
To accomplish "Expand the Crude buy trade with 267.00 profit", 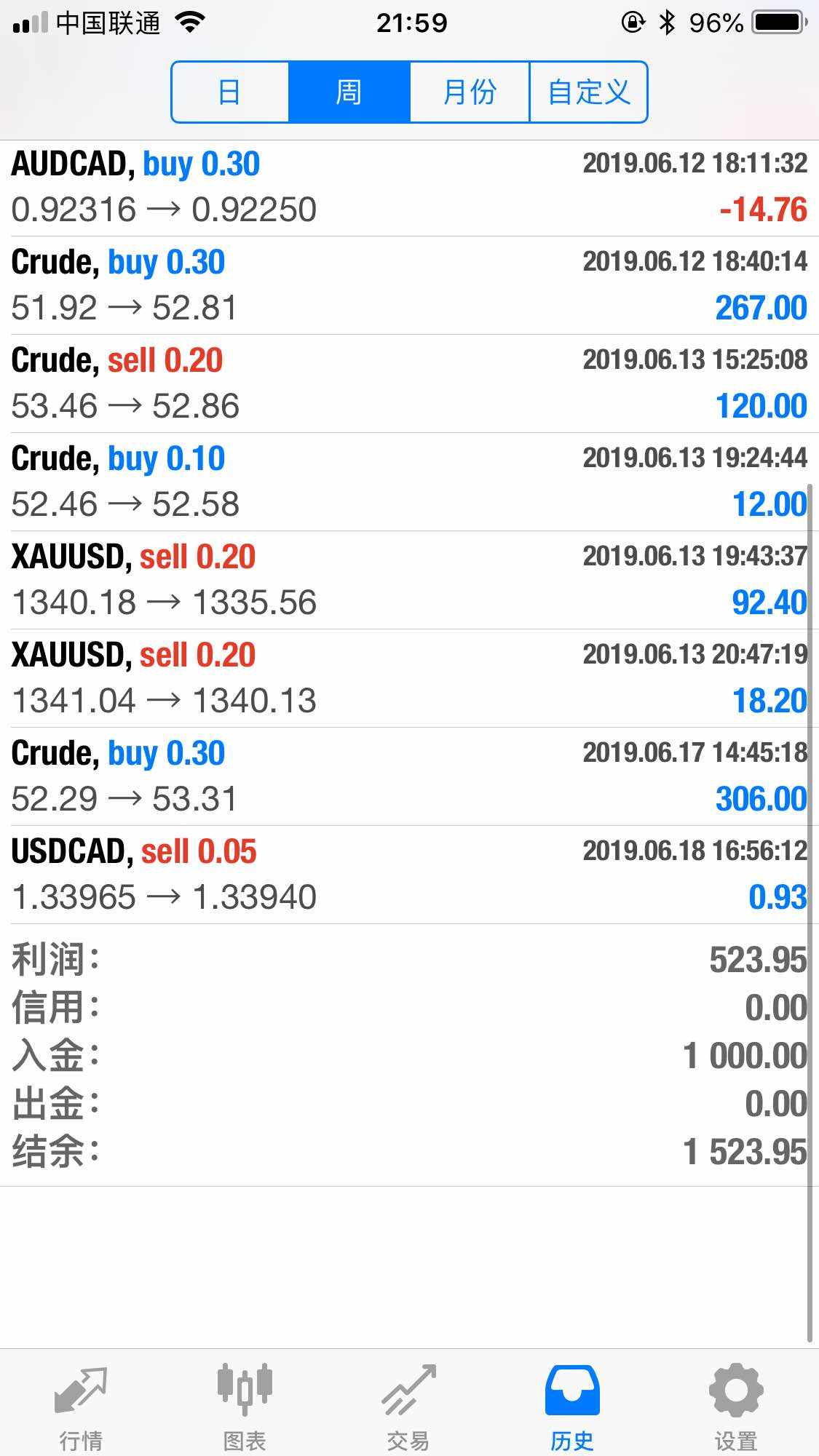I will pyautogui.click(x=409, y=285).
